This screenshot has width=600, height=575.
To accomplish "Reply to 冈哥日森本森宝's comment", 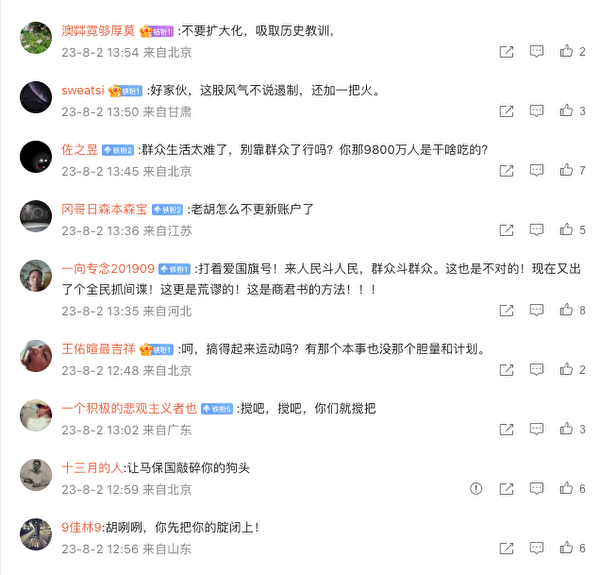I will tap(536, 230).
